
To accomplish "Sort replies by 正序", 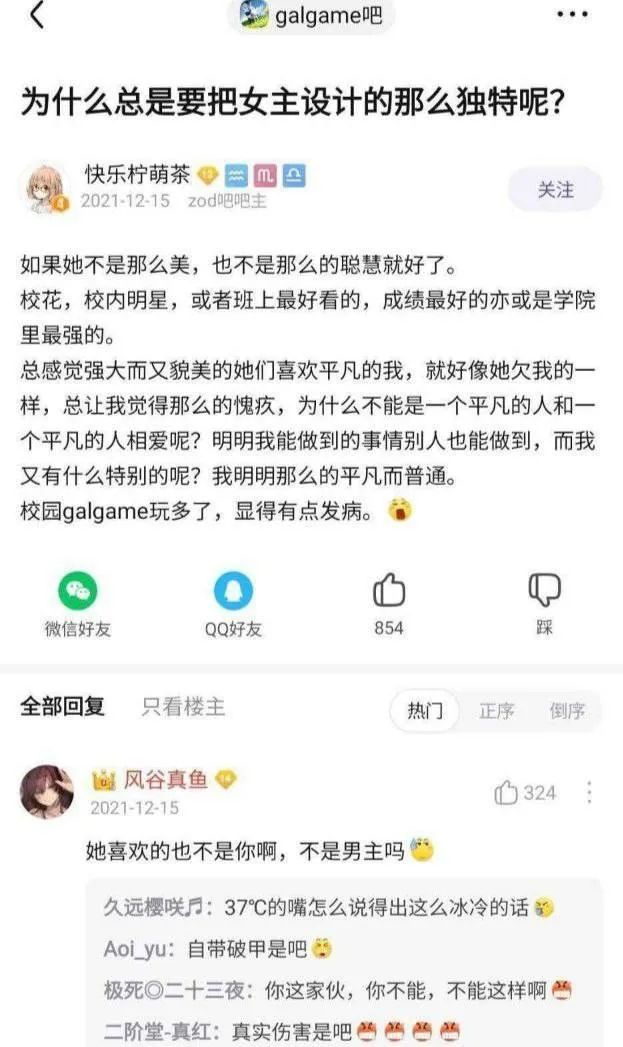I will (x=496, y=711).
